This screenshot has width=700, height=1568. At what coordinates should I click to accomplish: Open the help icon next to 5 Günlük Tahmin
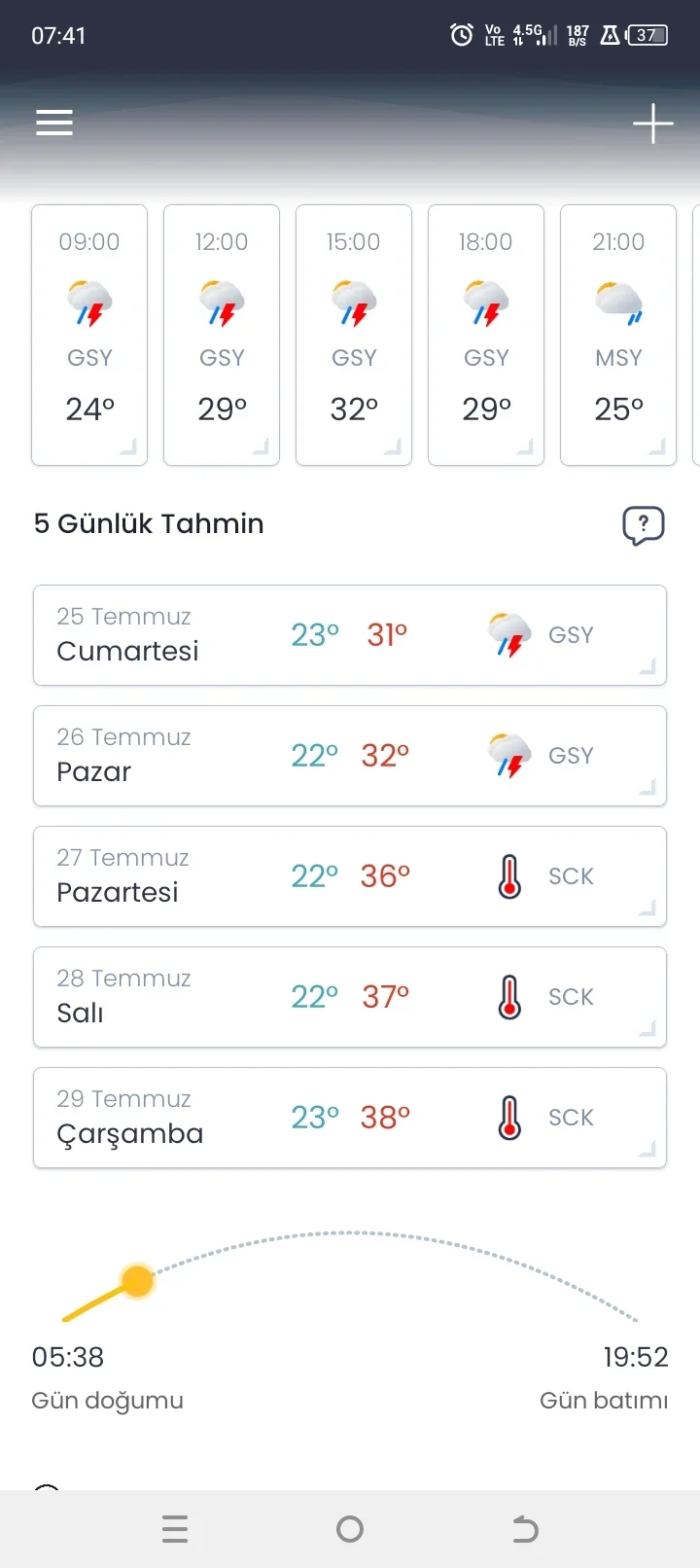(x=643, y=525)
